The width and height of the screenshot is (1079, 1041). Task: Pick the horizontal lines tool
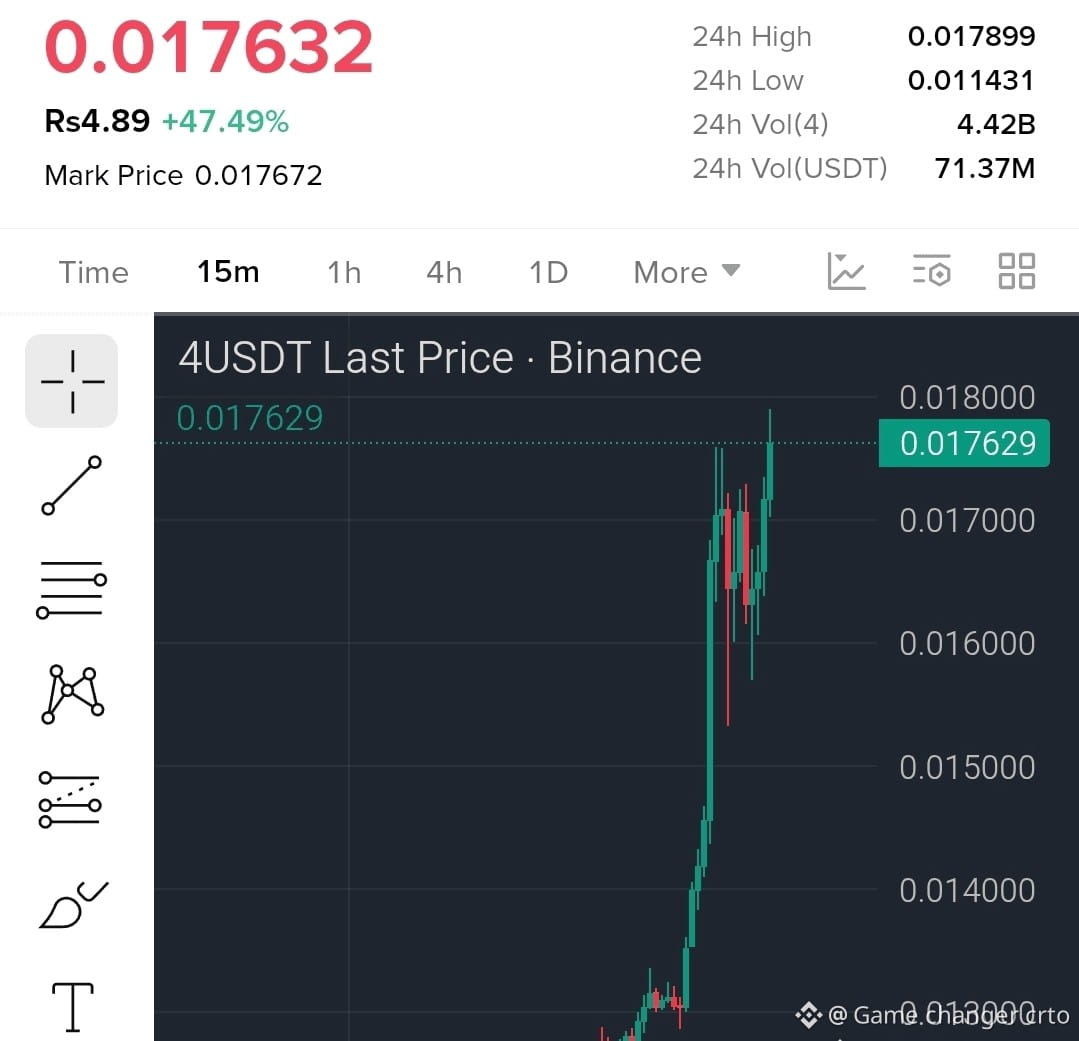pos(72,590)
